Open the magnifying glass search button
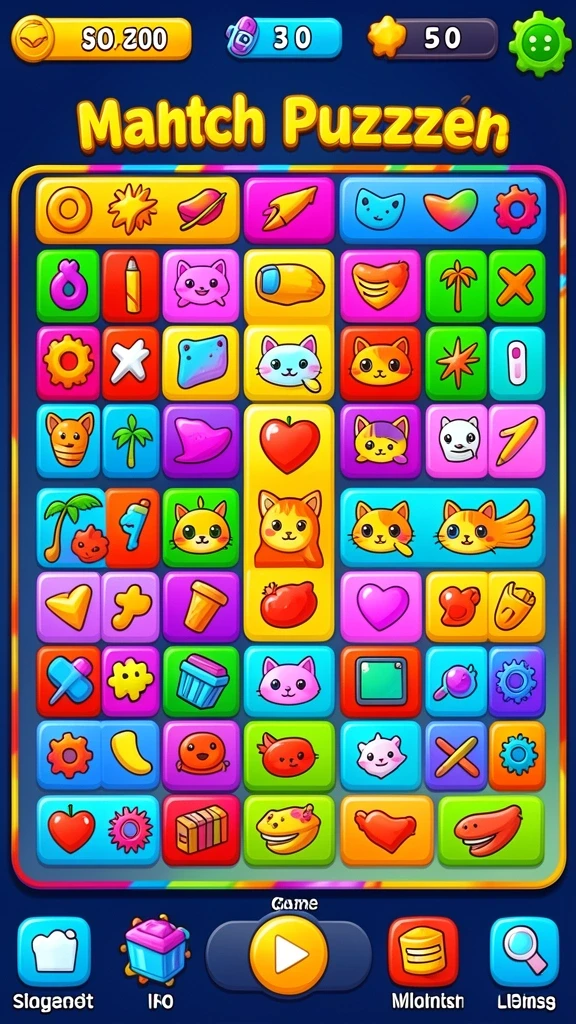 point(524,951)
